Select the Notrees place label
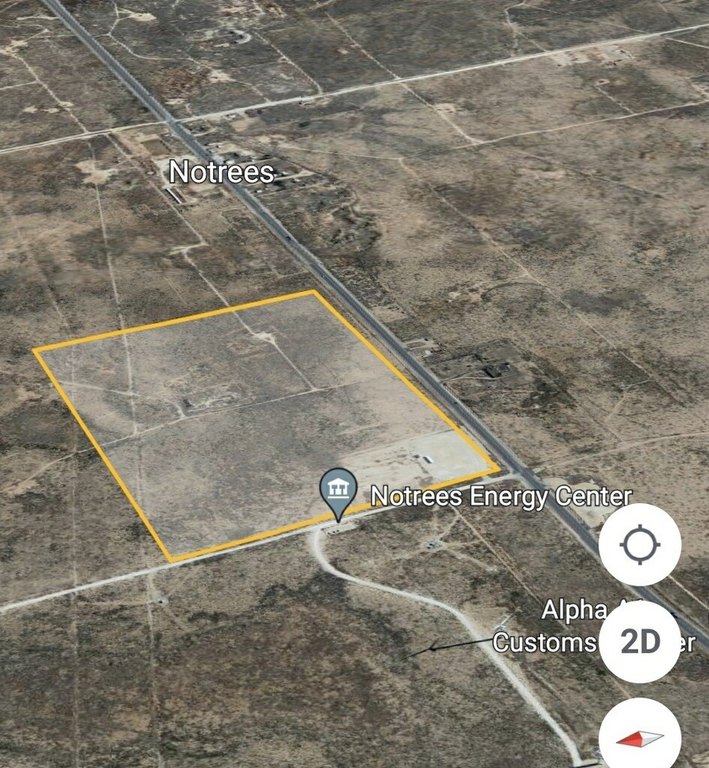This screenshot has height=768, width=709. (222, 172)
